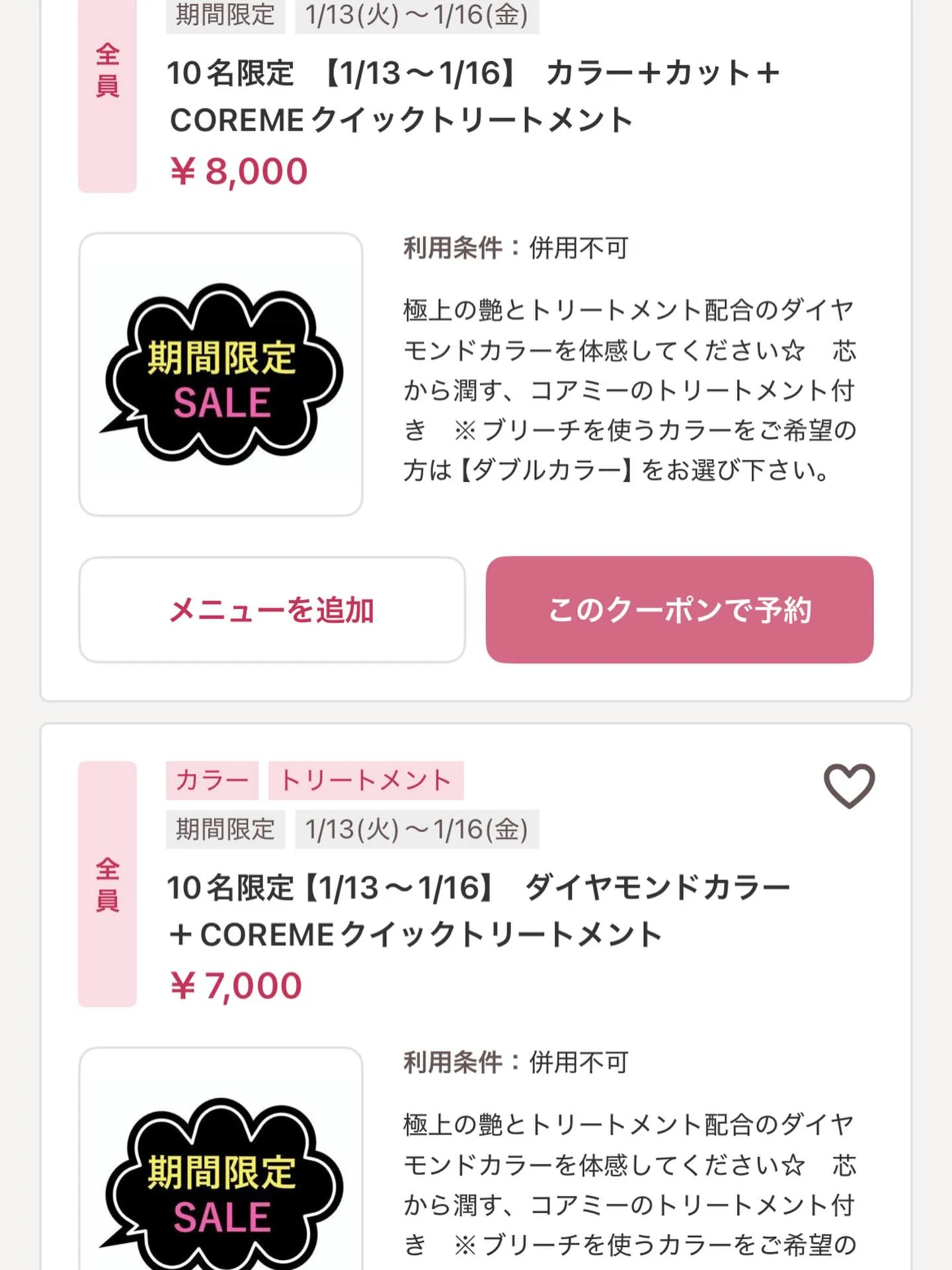Image resolution: width=952 pixels, height=1270 pixels.
Task: Click the coupon description mentioning ダブルカラー
Action: [628, 390]
